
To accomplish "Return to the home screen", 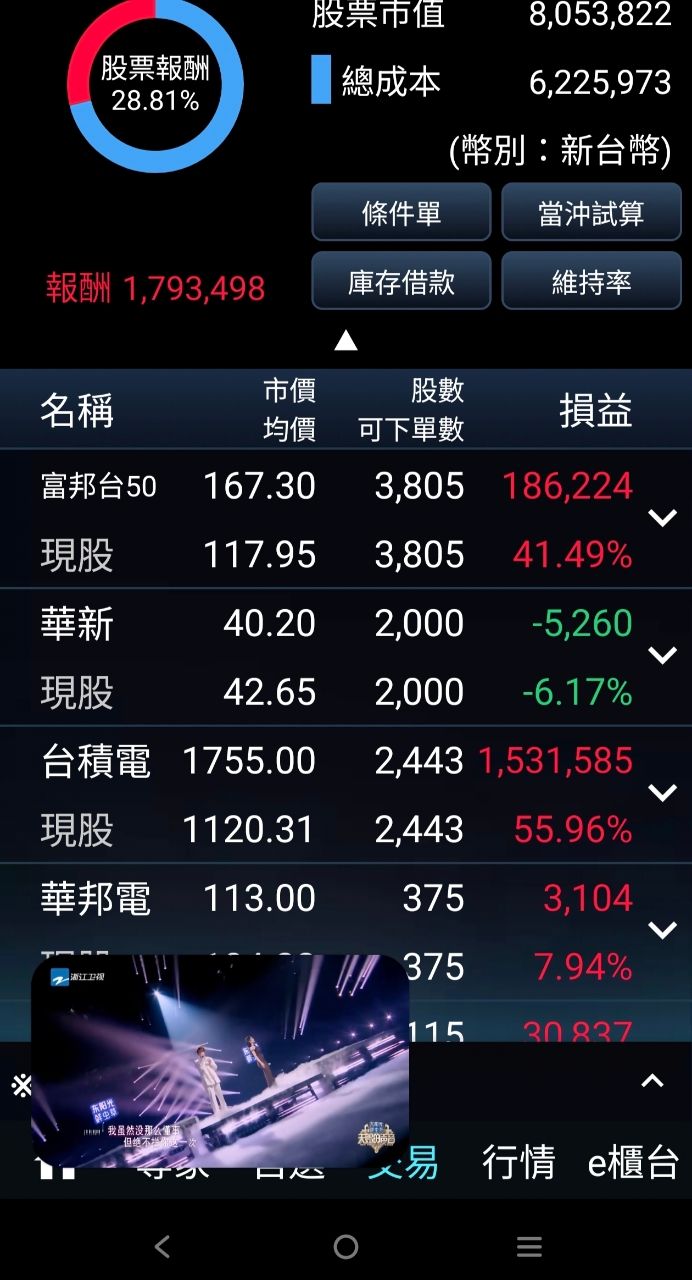I will (x=346, y=1246).
